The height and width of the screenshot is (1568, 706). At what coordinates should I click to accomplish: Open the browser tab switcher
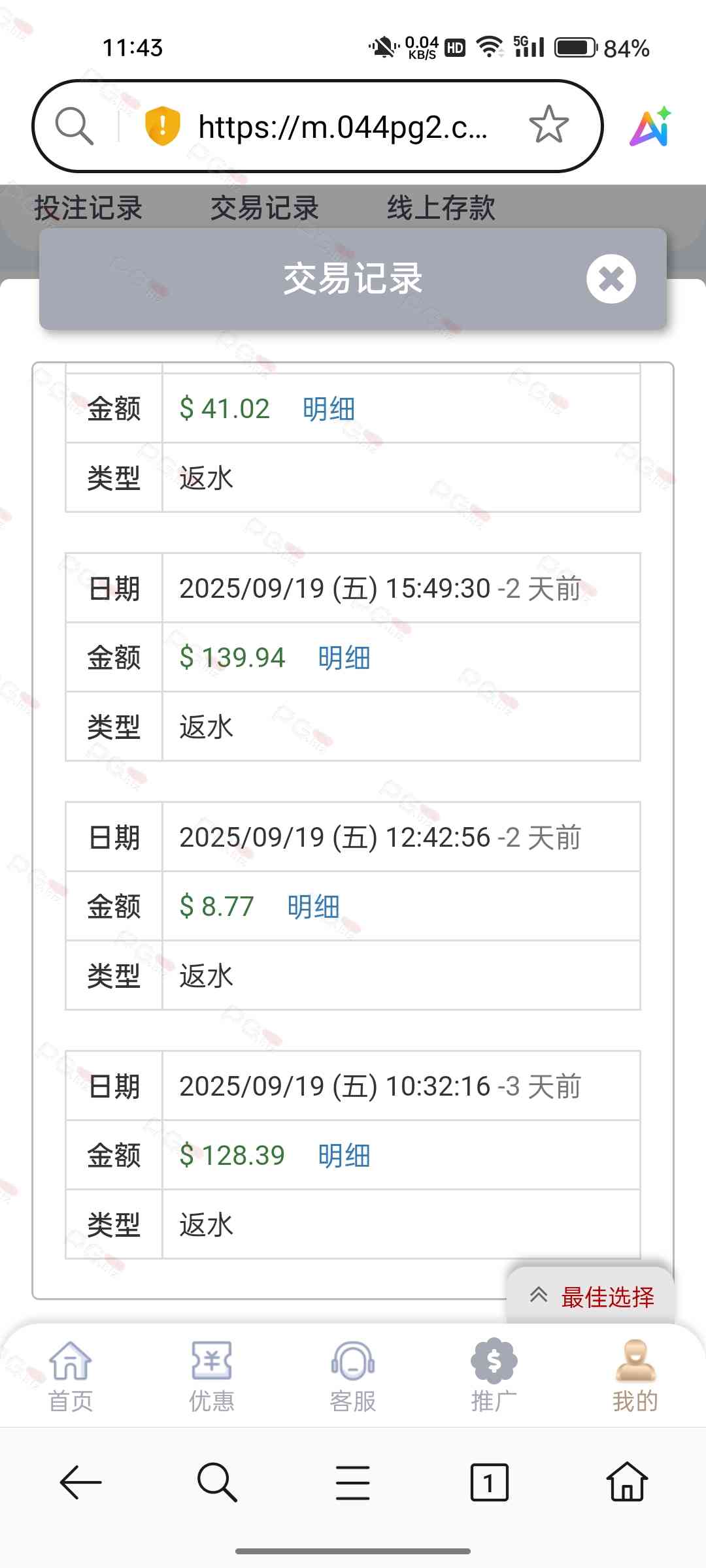click(489, 1482)
